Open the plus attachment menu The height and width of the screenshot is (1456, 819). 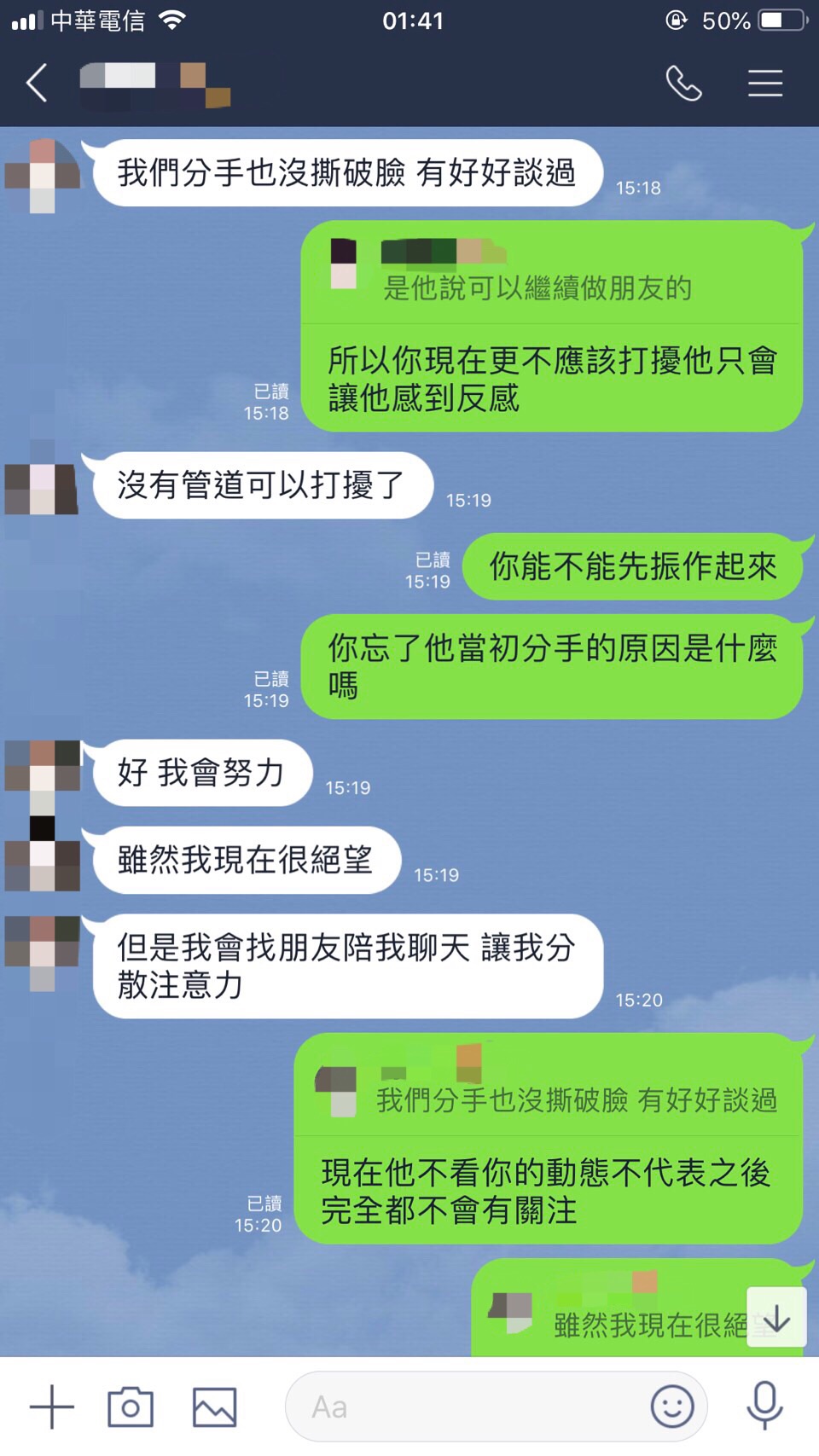click(52, 1407)
